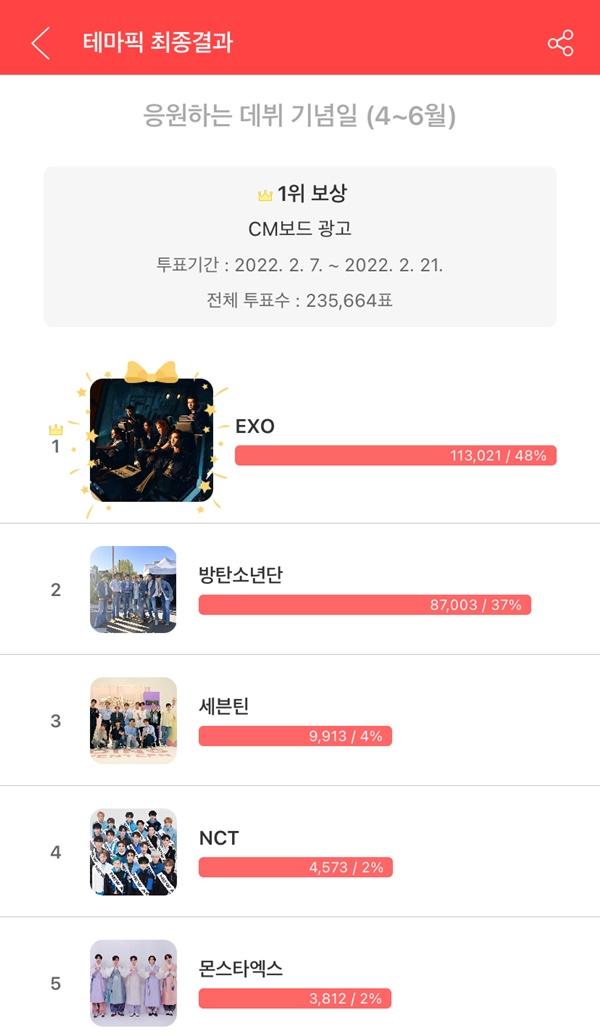Select the 세븐틴 ranking row
This screenshot has height=1036, width=600.
(x=300, y=720)
